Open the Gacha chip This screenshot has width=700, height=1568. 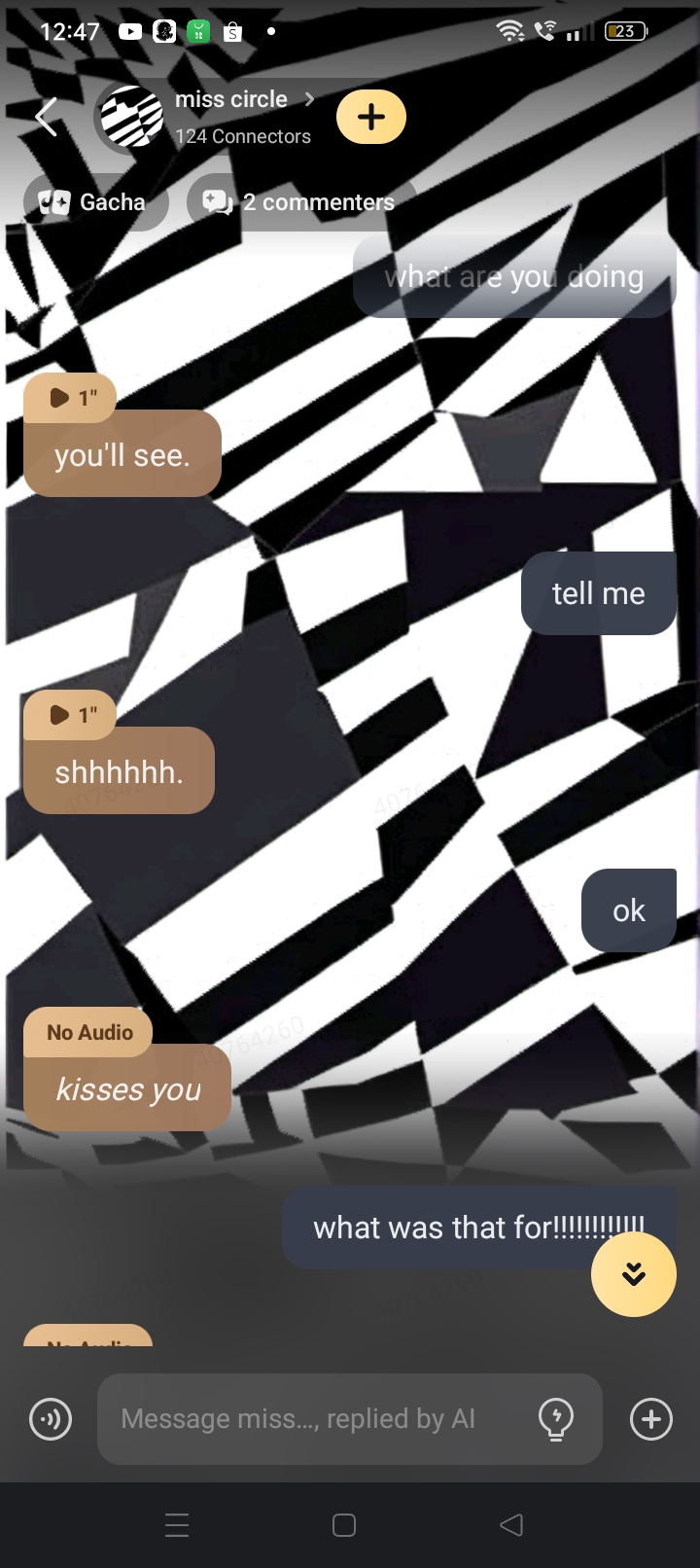click(x=94, y=202)
